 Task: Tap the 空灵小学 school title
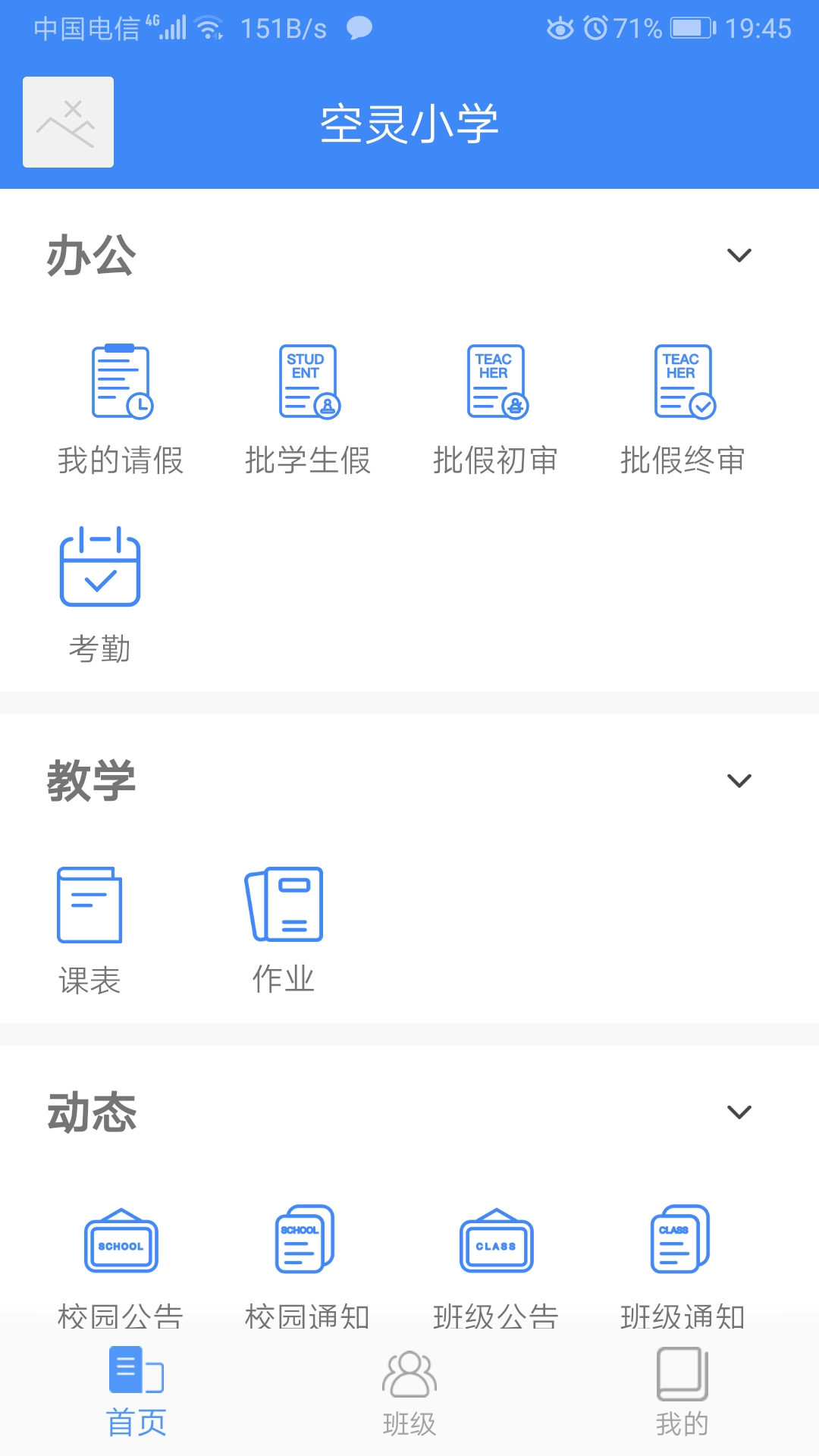pyautogui.click(x=409, y=123)
